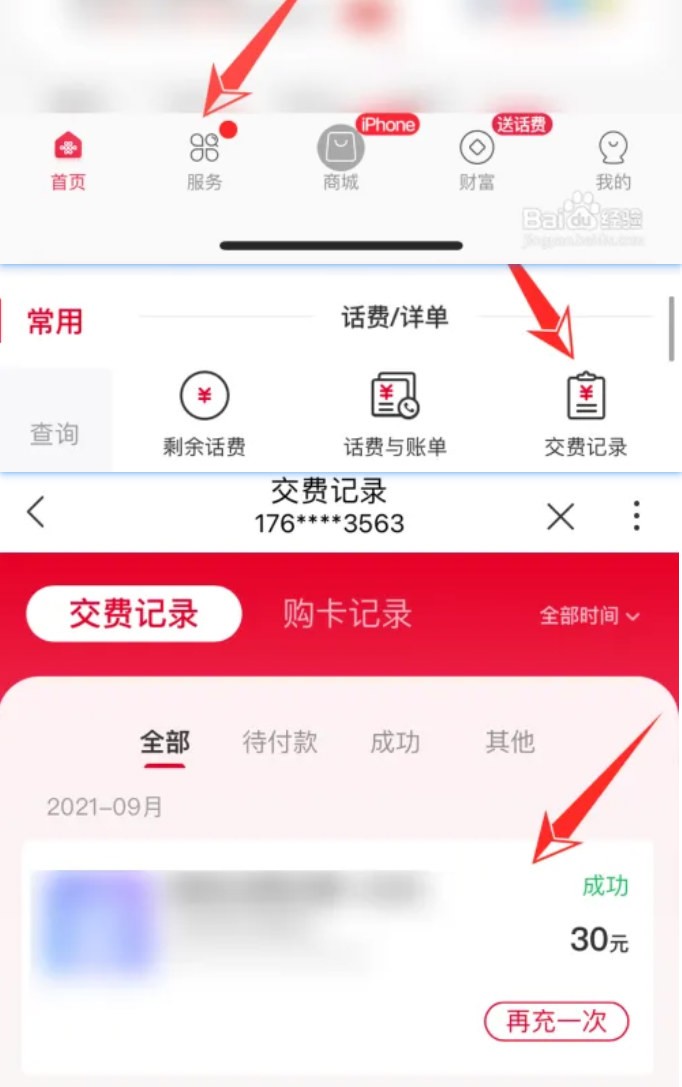Go back from the payment records page

point(36,513)
